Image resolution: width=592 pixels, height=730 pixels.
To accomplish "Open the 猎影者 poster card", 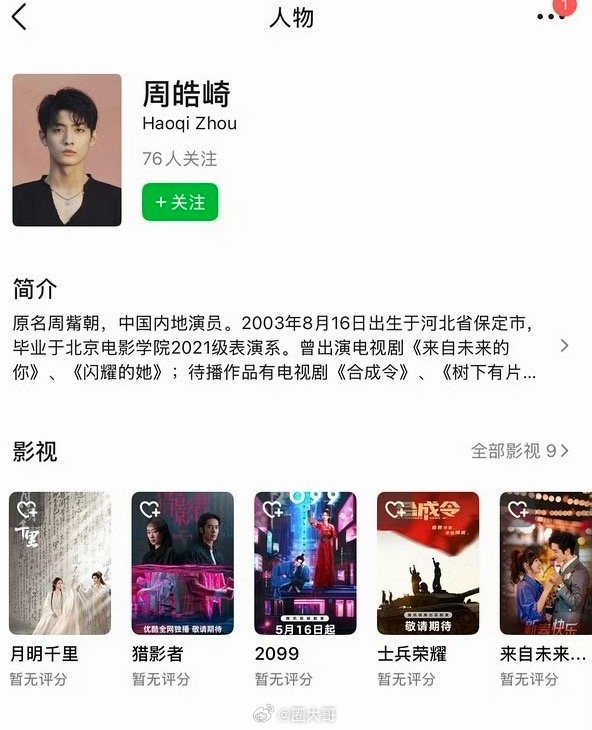I will tap(182, 563).
